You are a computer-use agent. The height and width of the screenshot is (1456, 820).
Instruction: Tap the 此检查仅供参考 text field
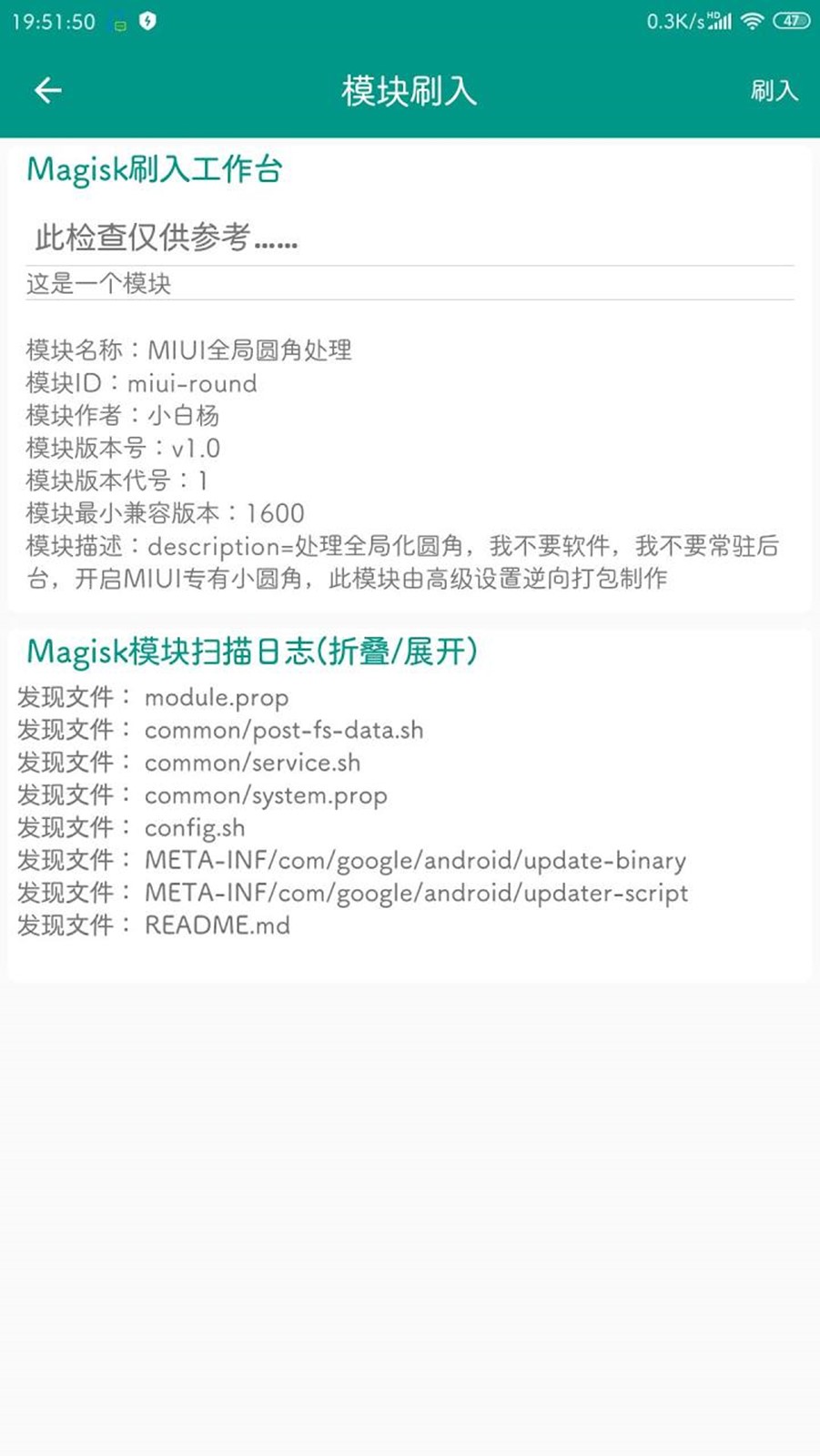410,238
